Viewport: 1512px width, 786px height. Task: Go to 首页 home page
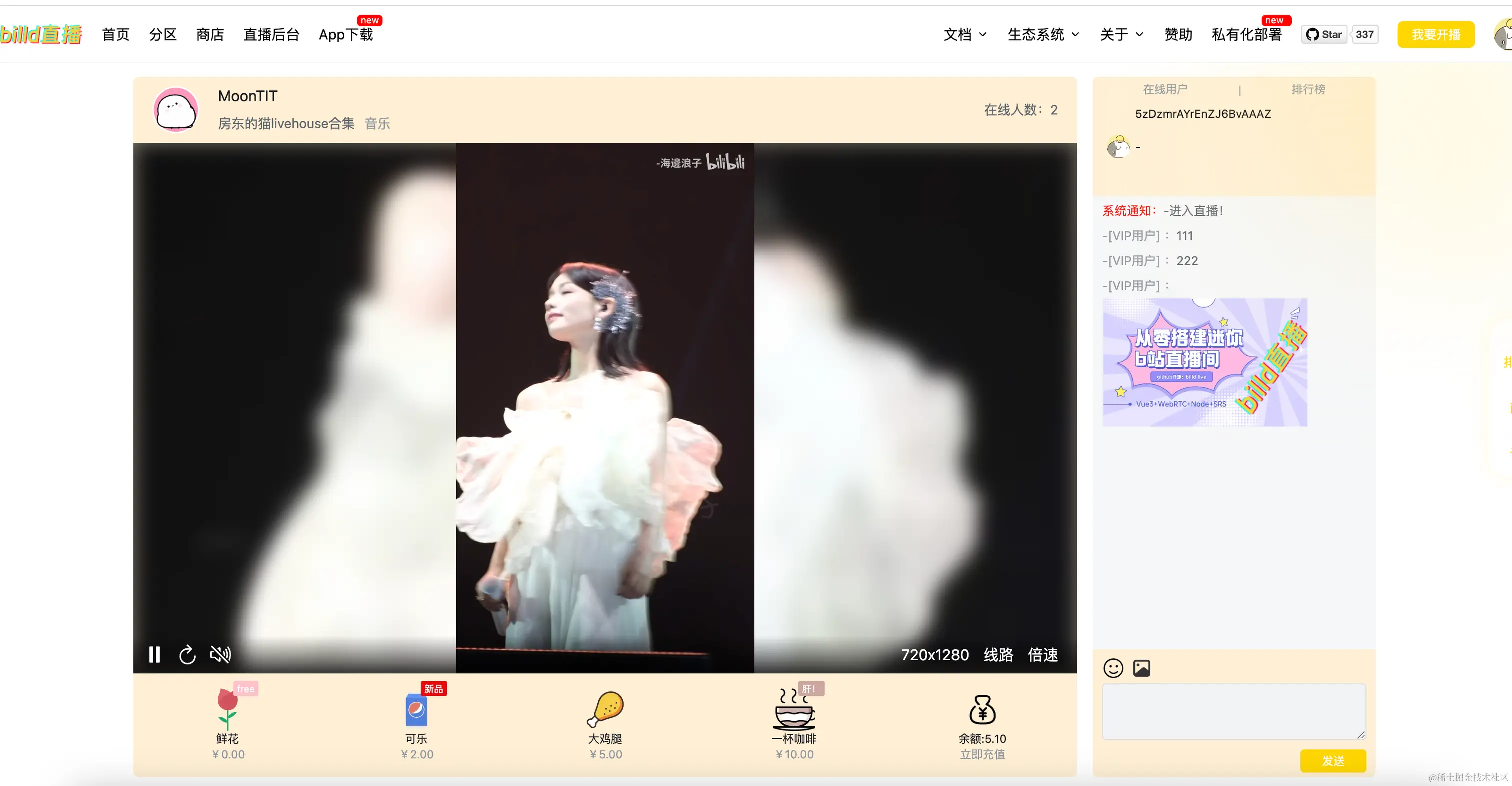pos(115,34)
